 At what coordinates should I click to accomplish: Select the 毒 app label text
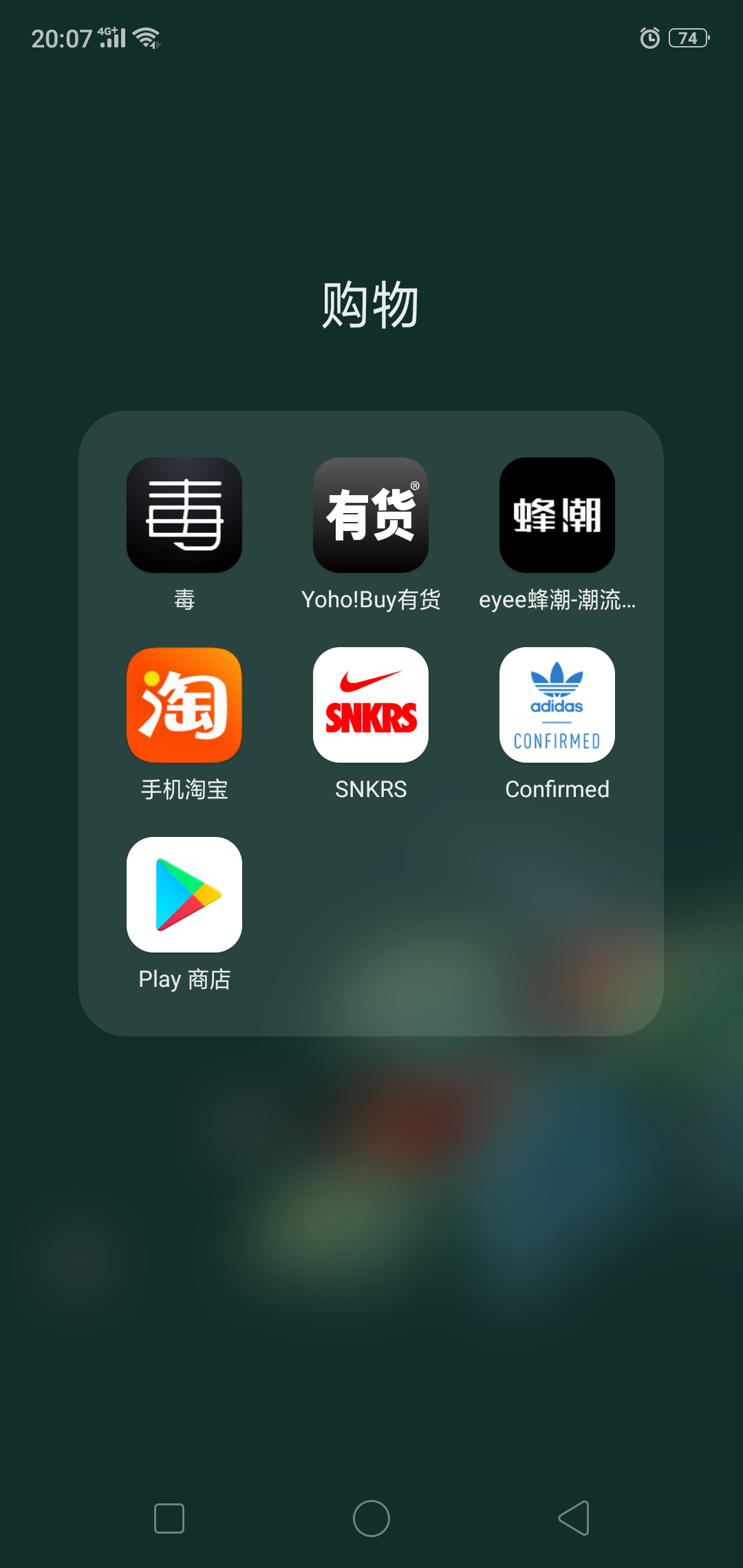point(184,599)
